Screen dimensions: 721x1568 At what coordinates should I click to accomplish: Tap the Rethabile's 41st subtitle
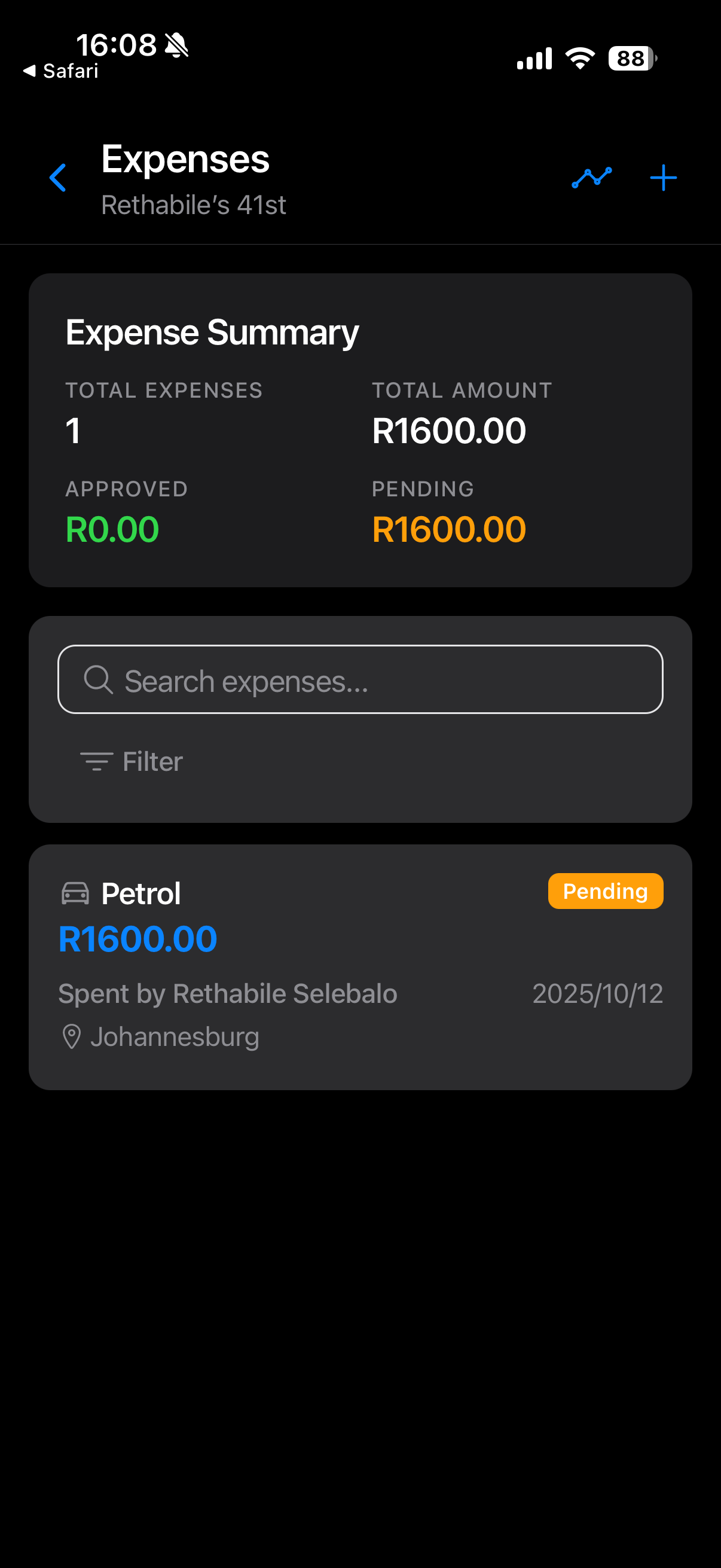coord(194,205)
